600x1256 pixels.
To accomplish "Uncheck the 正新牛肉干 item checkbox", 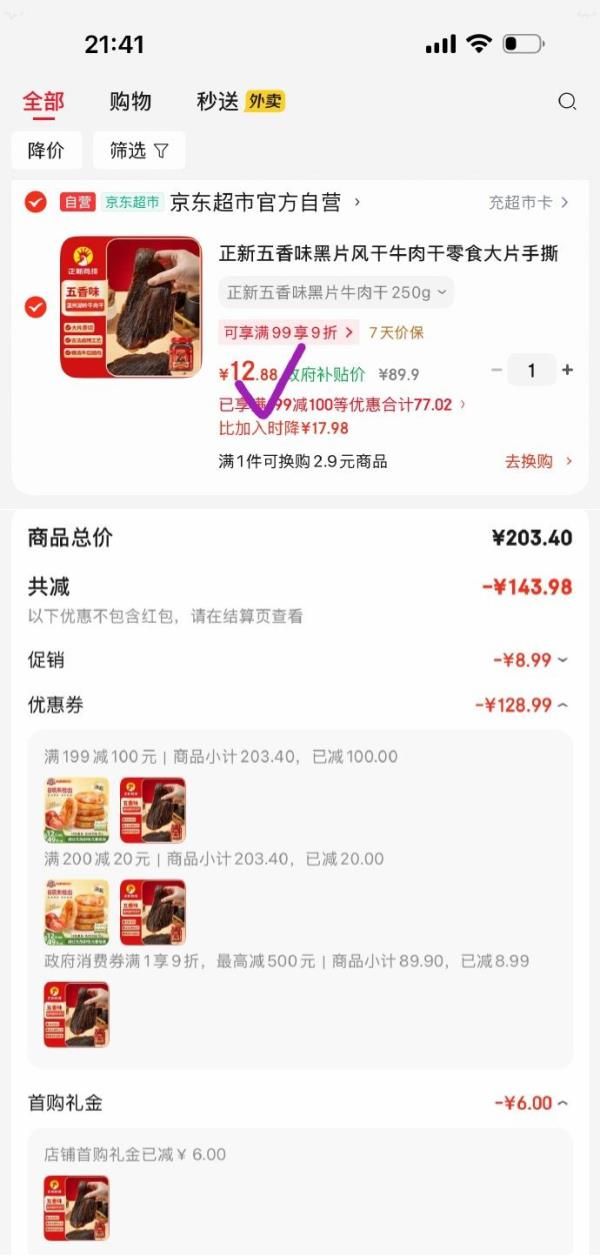I will point(35,307).
